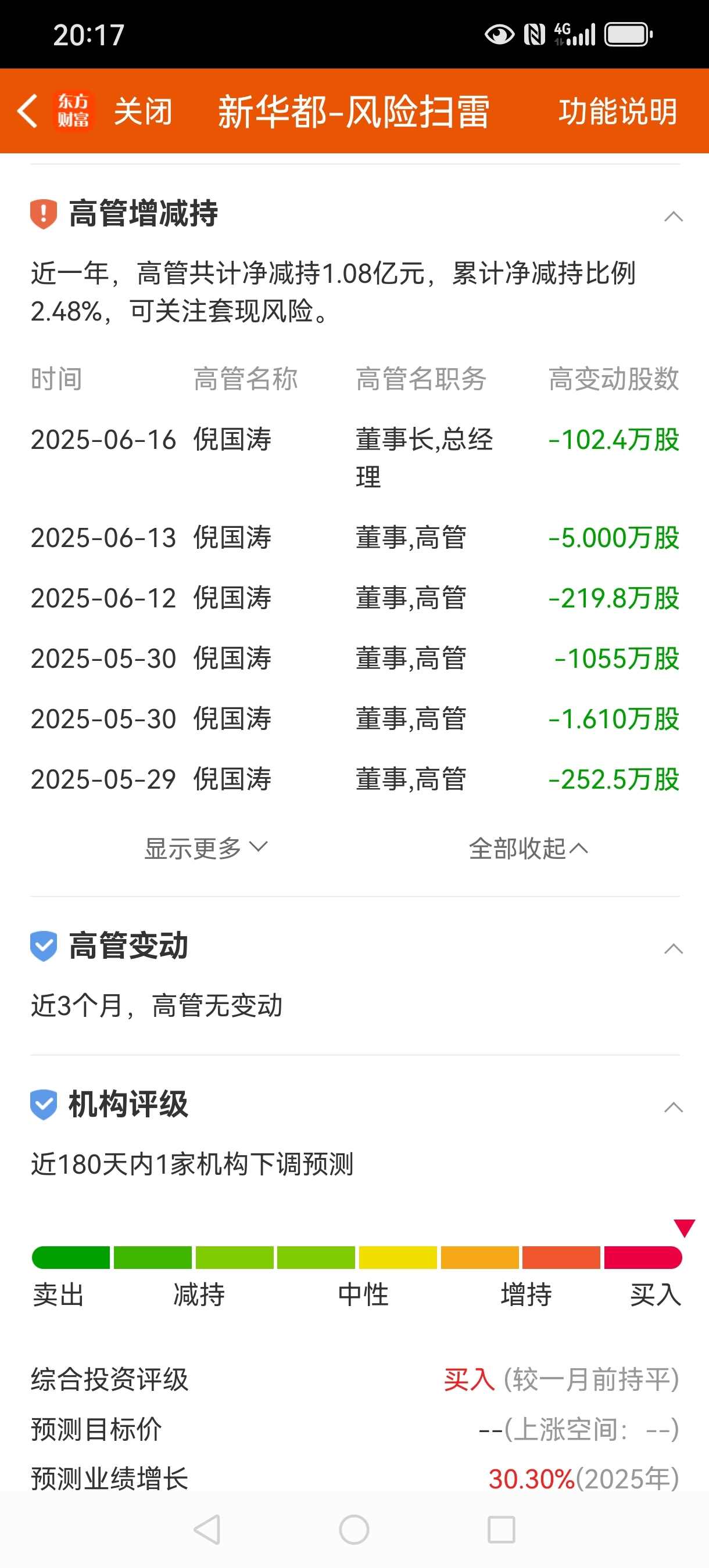Open recent apps from navigation bar
Image resolution: width=709 pixels, height=1568 pixels.
(x=502, y=1529)
